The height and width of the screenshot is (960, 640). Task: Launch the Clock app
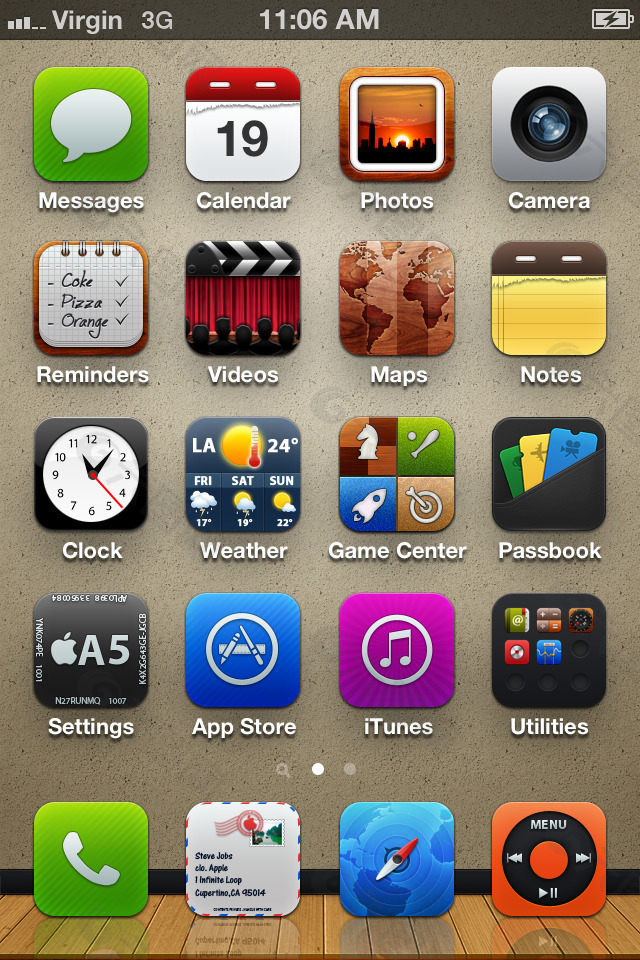[91, 474]
